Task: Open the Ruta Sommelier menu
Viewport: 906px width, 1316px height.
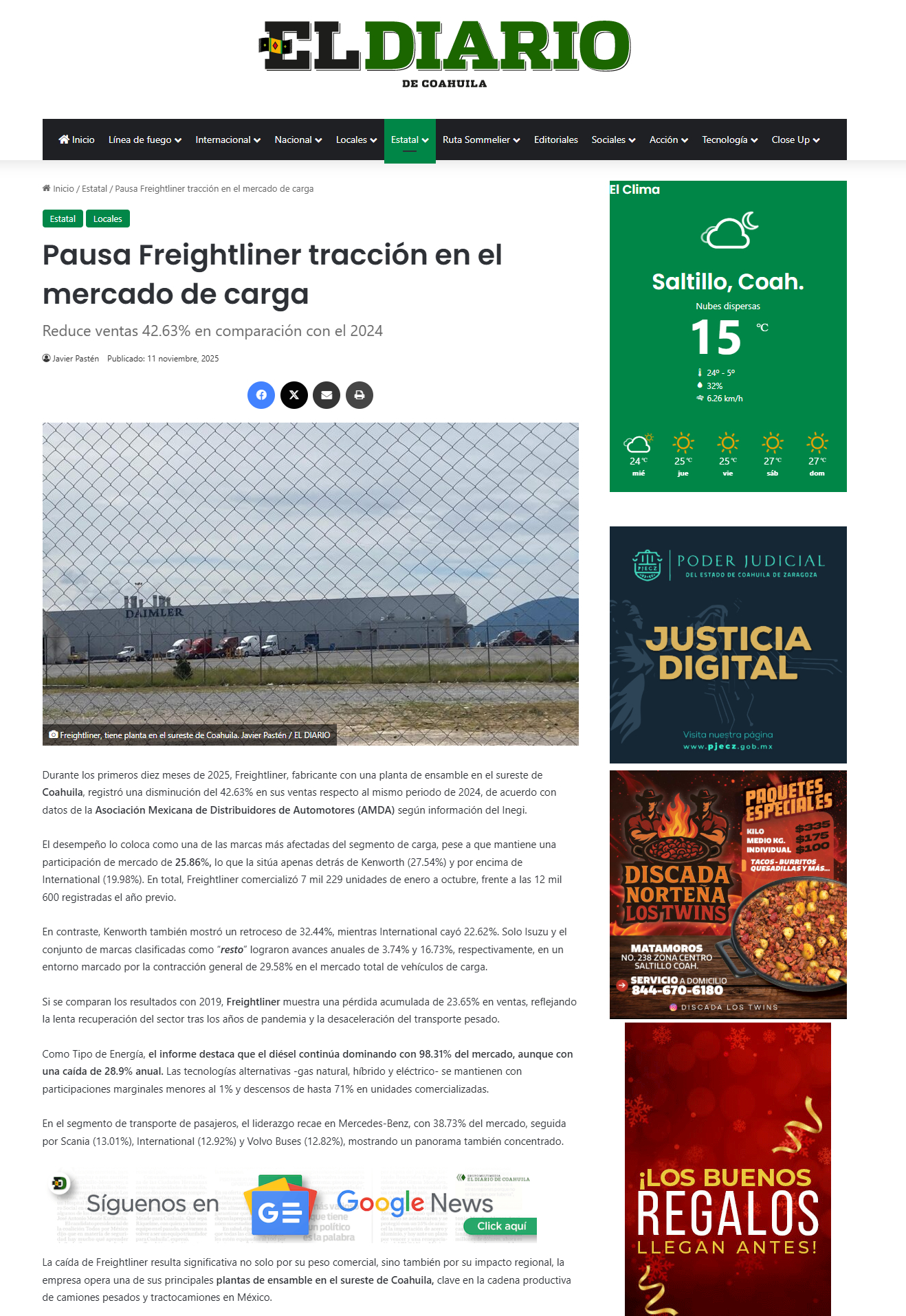Action: (x=481, y=140)
